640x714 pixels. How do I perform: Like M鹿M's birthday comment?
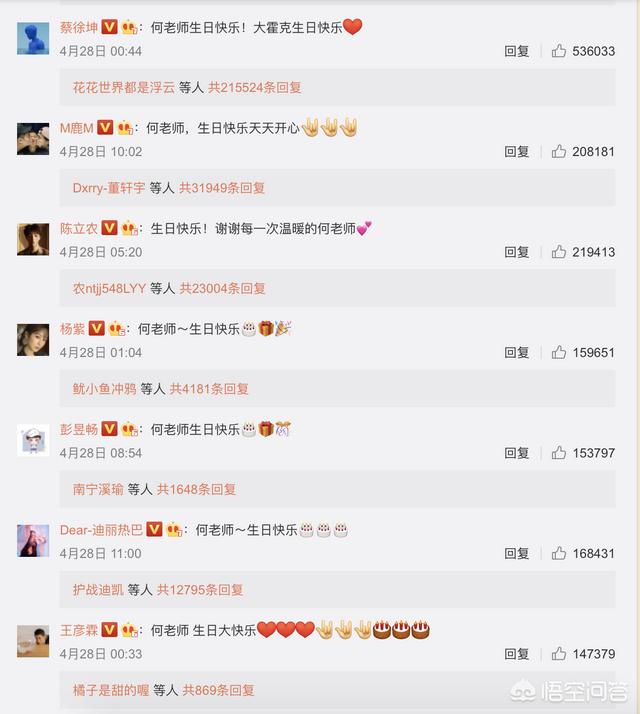click(x=559, y=152)
